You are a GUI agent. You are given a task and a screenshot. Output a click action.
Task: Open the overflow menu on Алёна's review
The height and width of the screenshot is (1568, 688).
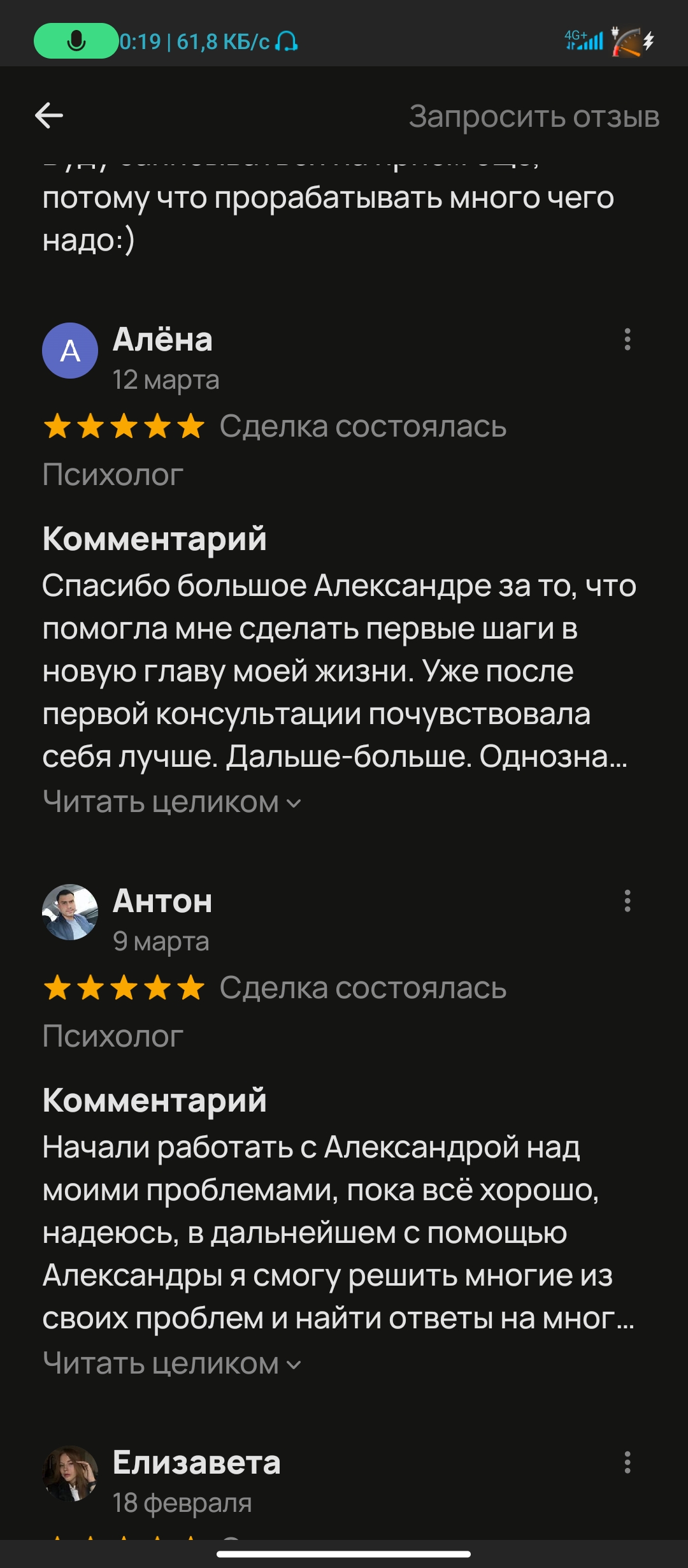pos(627,339)
